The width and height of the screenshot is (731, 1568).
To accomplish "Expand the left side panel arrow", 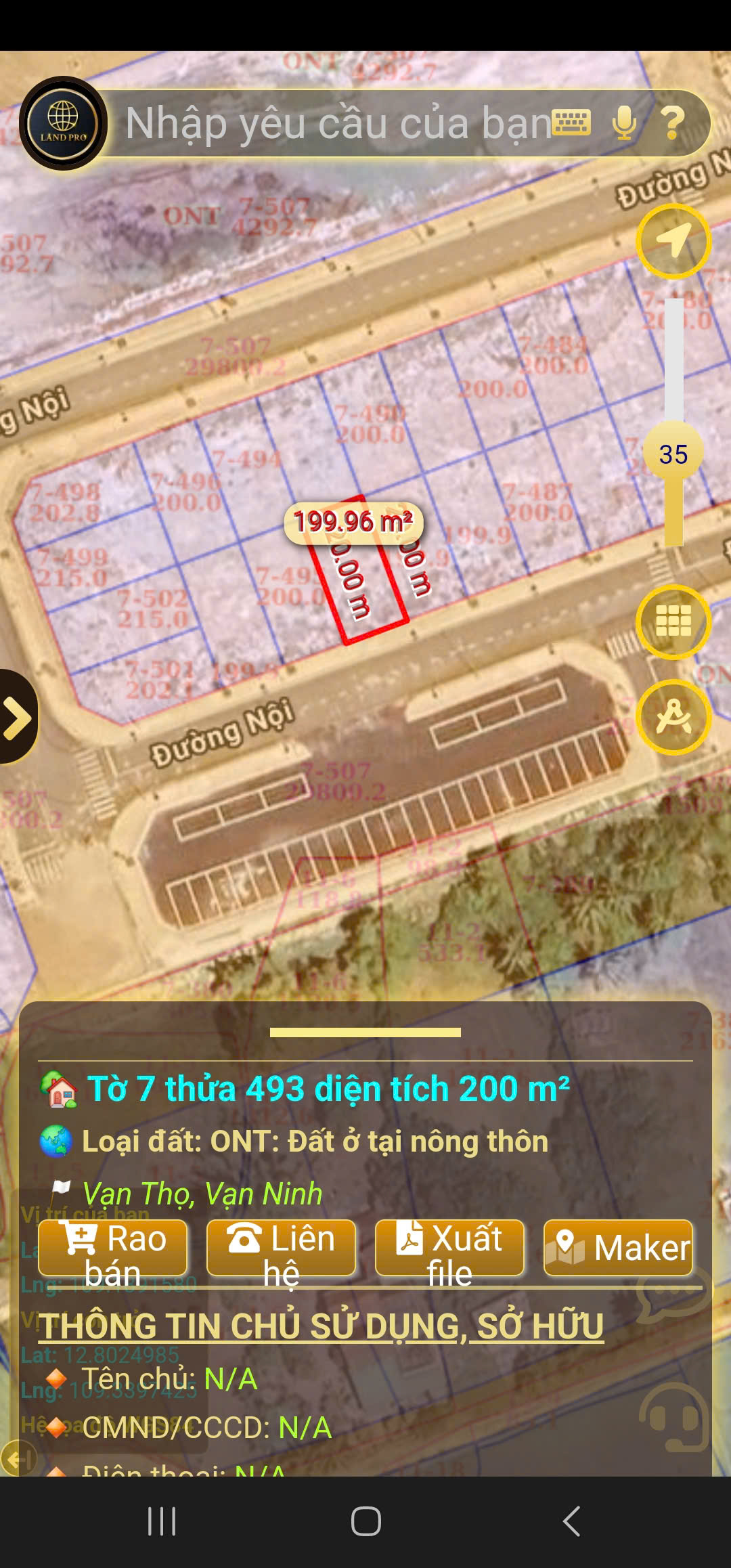I will tap(16, 716).
